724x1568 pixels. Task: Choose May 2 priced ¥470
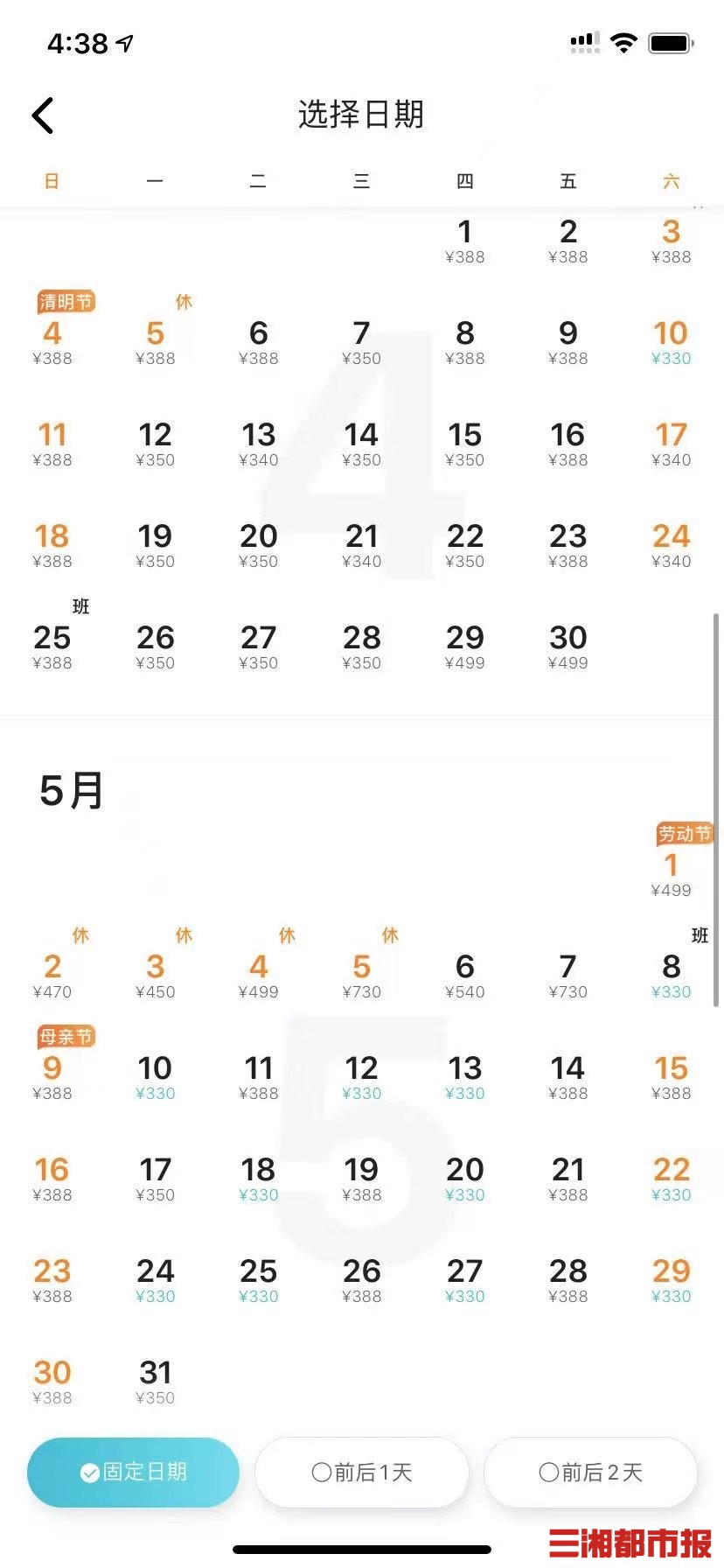[52, 975]
